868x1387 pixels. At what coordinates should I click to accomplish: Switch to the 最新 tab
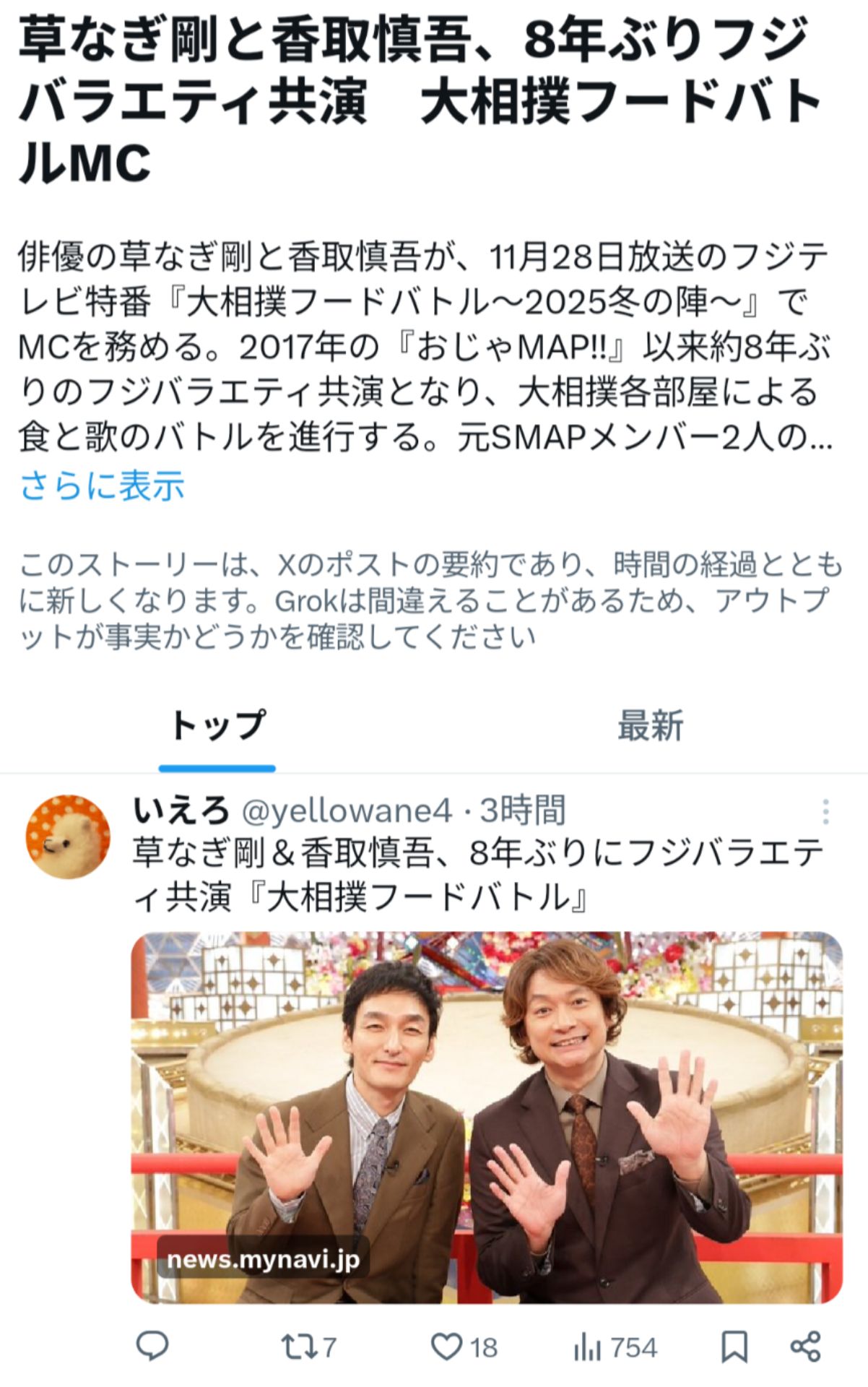pos(650,725)
